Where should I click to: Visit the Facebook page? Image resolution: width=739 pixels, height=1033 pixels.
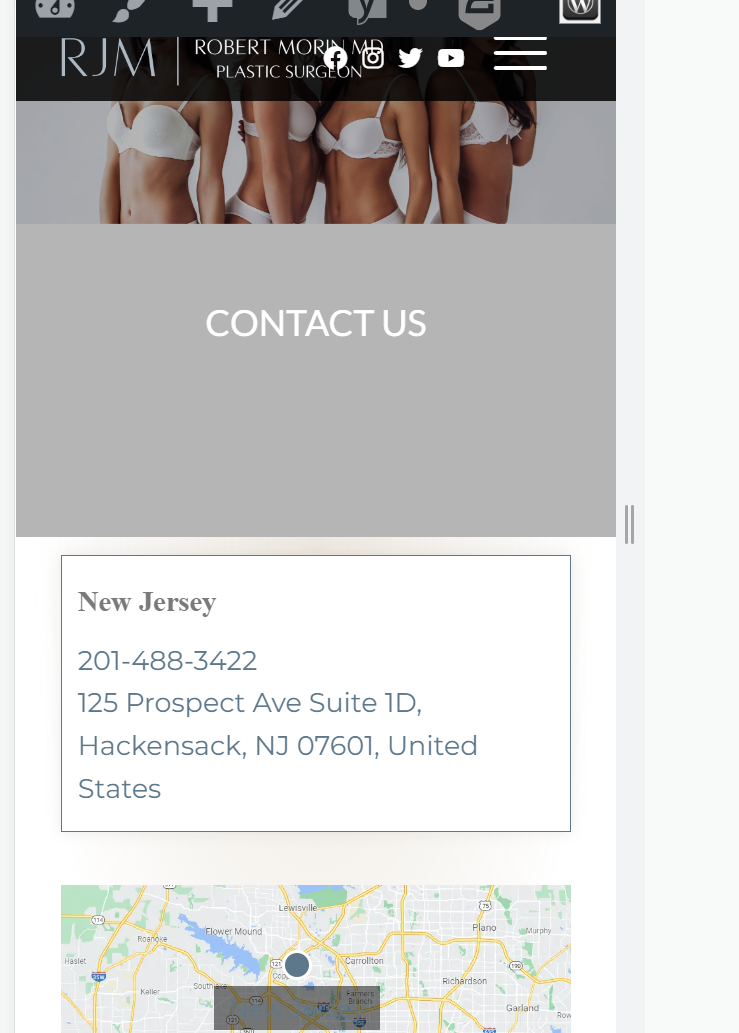[x=335, y=58]
